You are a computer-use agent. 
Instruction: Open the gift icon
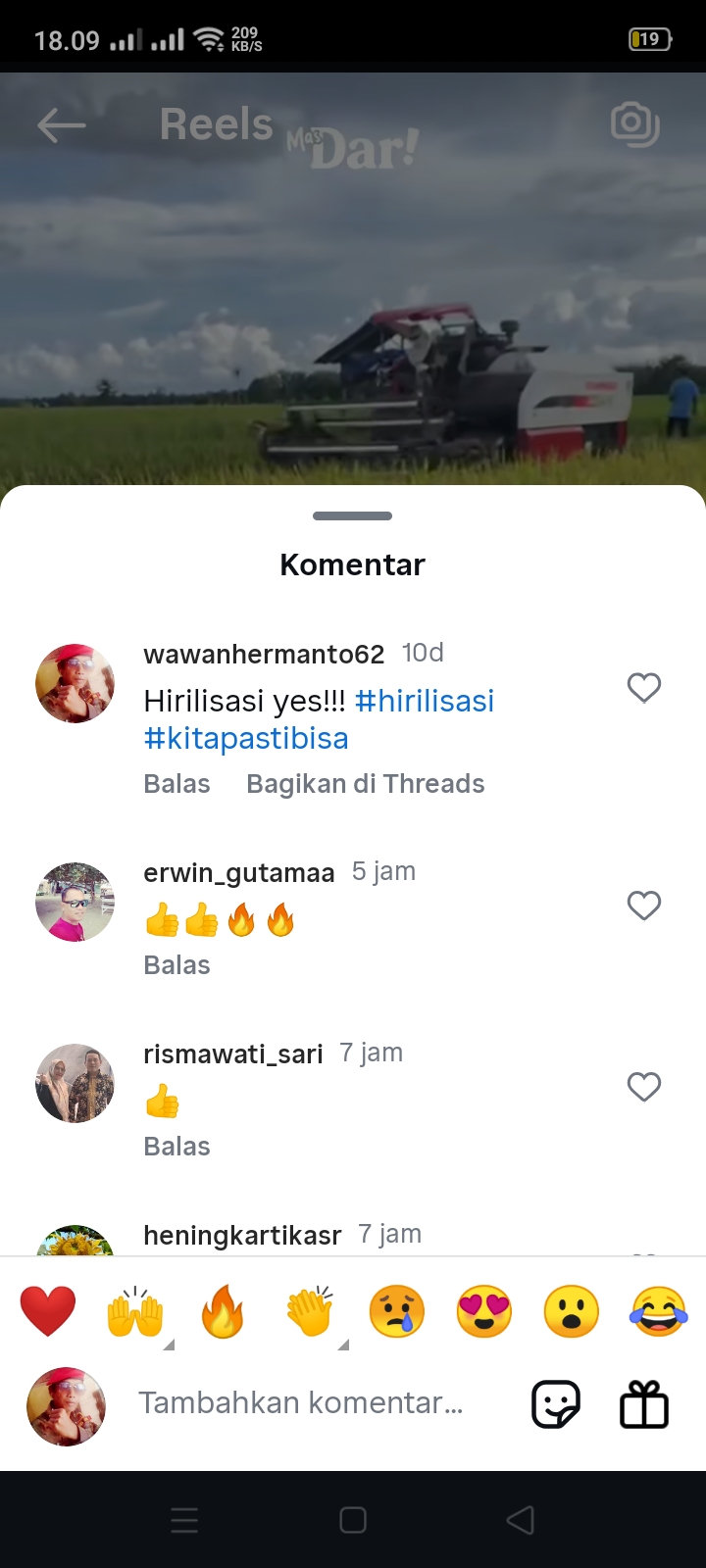[644, 1404]
